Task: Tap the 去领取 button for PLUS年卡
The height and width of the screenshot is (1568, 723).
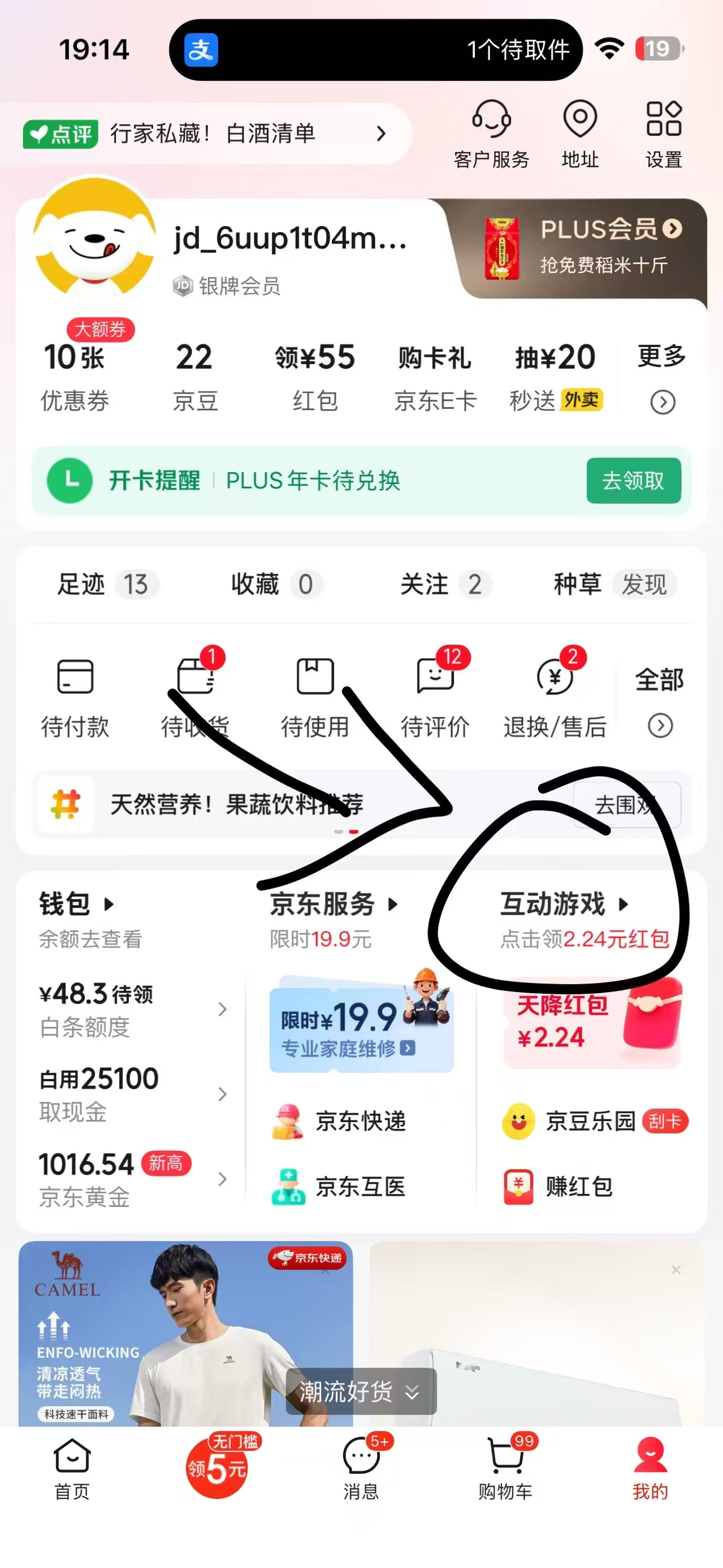Action: (633, 480)
